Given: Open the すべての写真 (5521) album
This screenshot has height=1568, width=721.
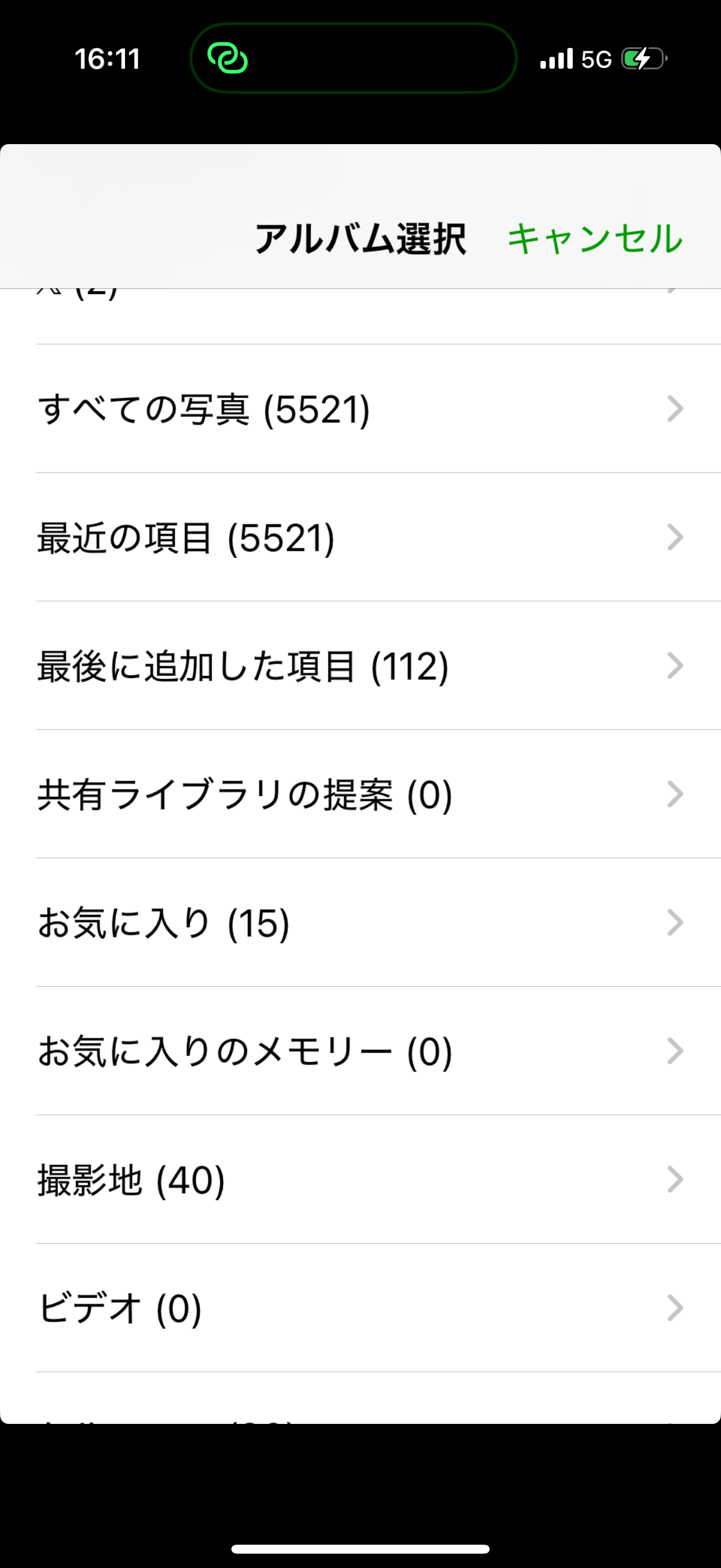Looking at the screenshot, I should click(360, 408).
